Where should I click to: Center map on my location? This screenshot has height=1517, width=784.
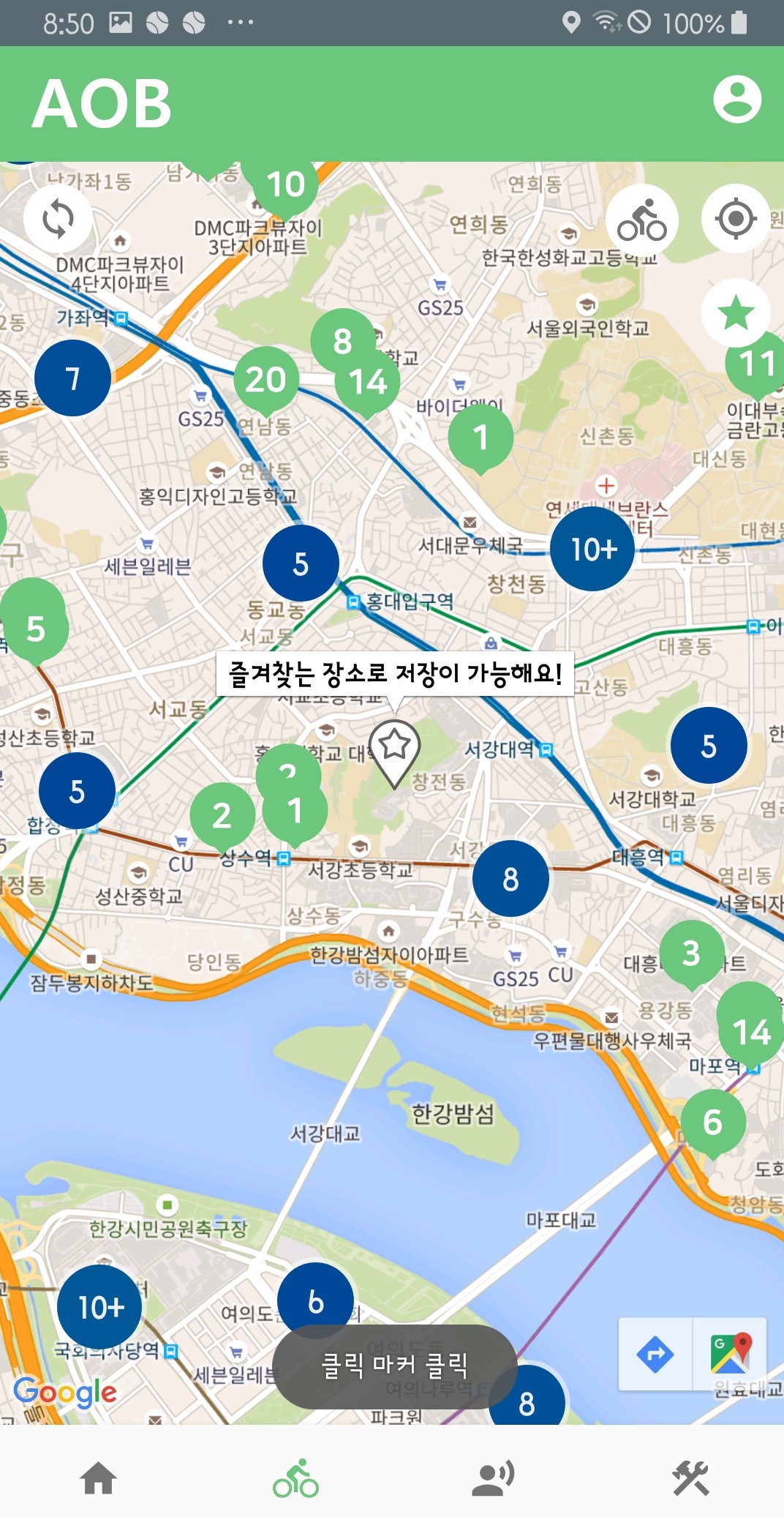point(736,219)
